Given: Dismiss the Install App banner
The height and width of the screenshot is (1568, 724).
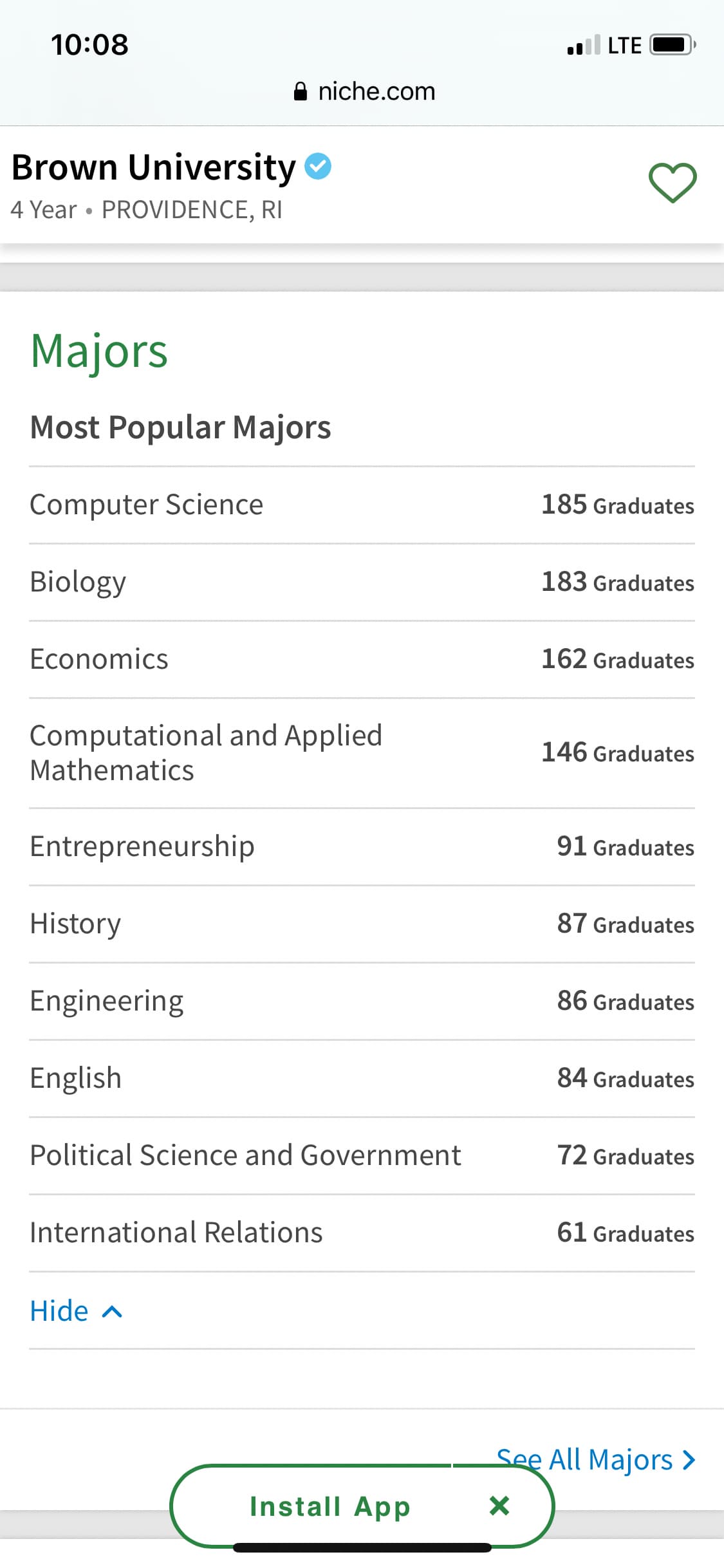Looking at the screenshot, I should pyautogui.click(x=499, y=1506).
